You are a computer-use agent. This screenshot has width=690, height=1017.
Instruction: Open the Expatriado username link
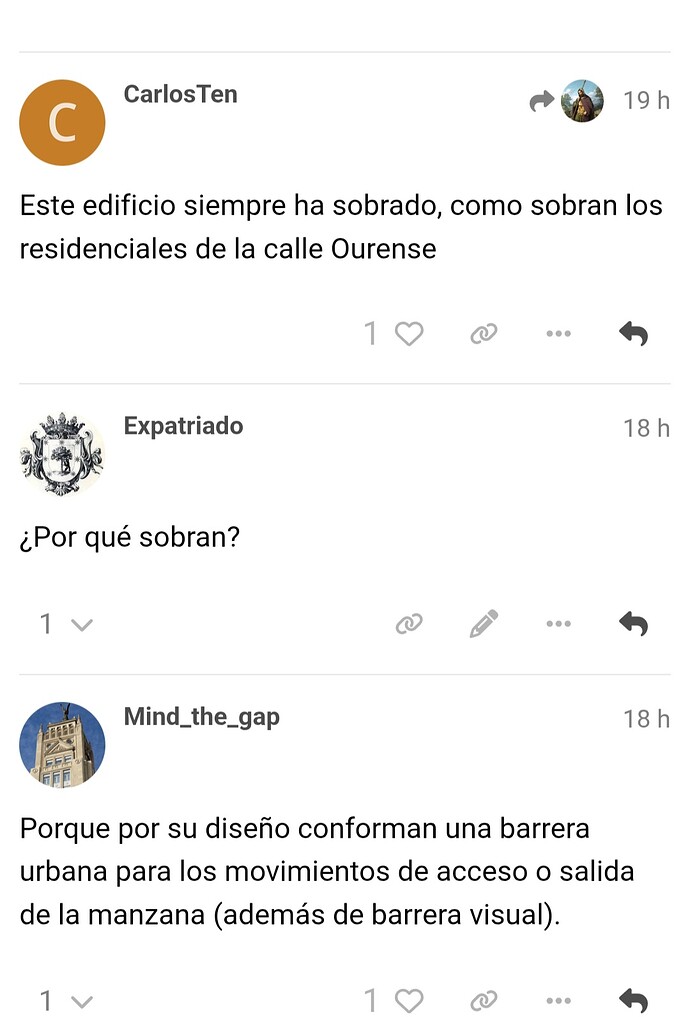coord(183,426)
